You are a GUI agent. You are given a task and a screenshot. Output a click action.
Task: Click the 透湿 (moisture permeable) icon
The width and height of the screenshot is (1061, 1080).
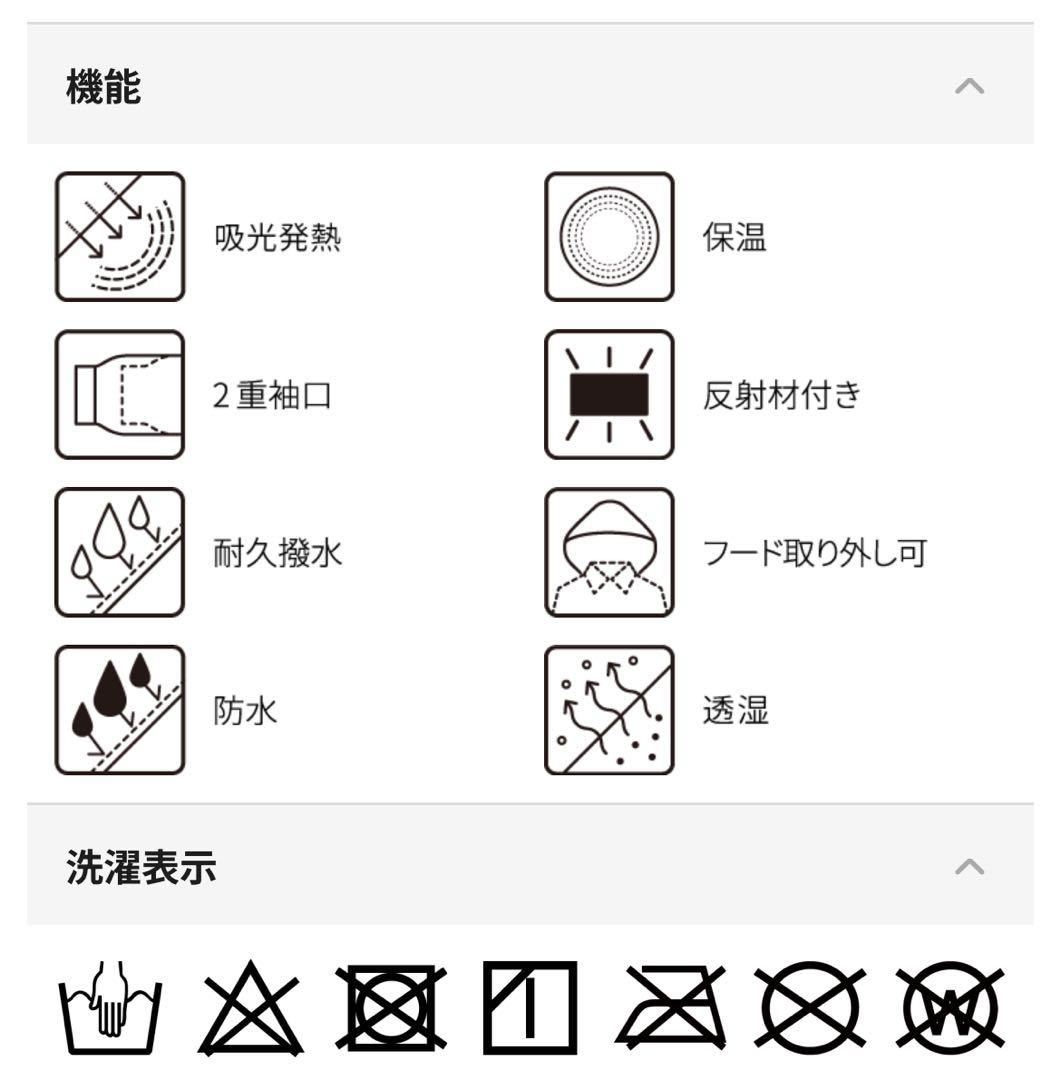pyautogui.click(x=609, y=712)
